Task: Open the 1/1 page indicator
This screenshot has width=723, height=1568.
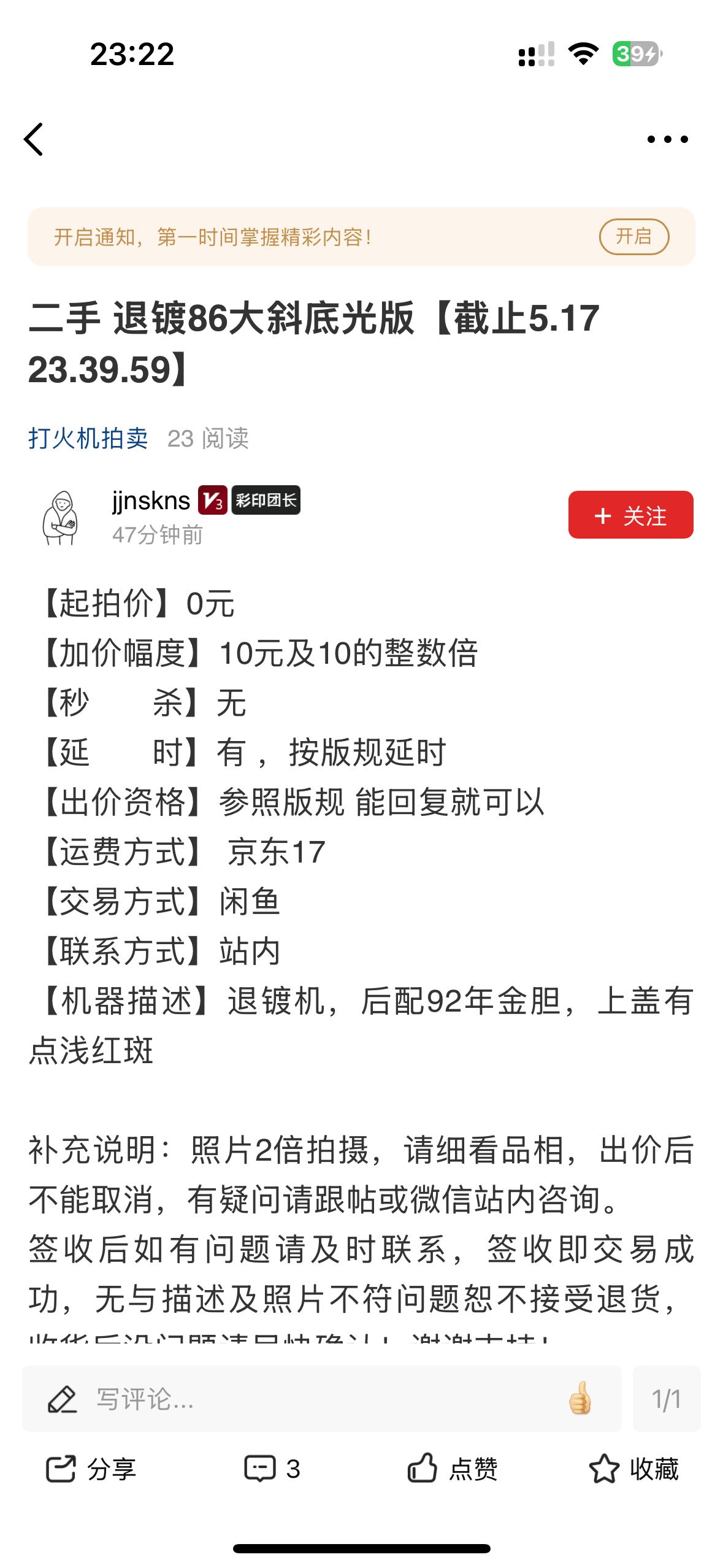Action: pyautogui.click(x=666, y=1399)
